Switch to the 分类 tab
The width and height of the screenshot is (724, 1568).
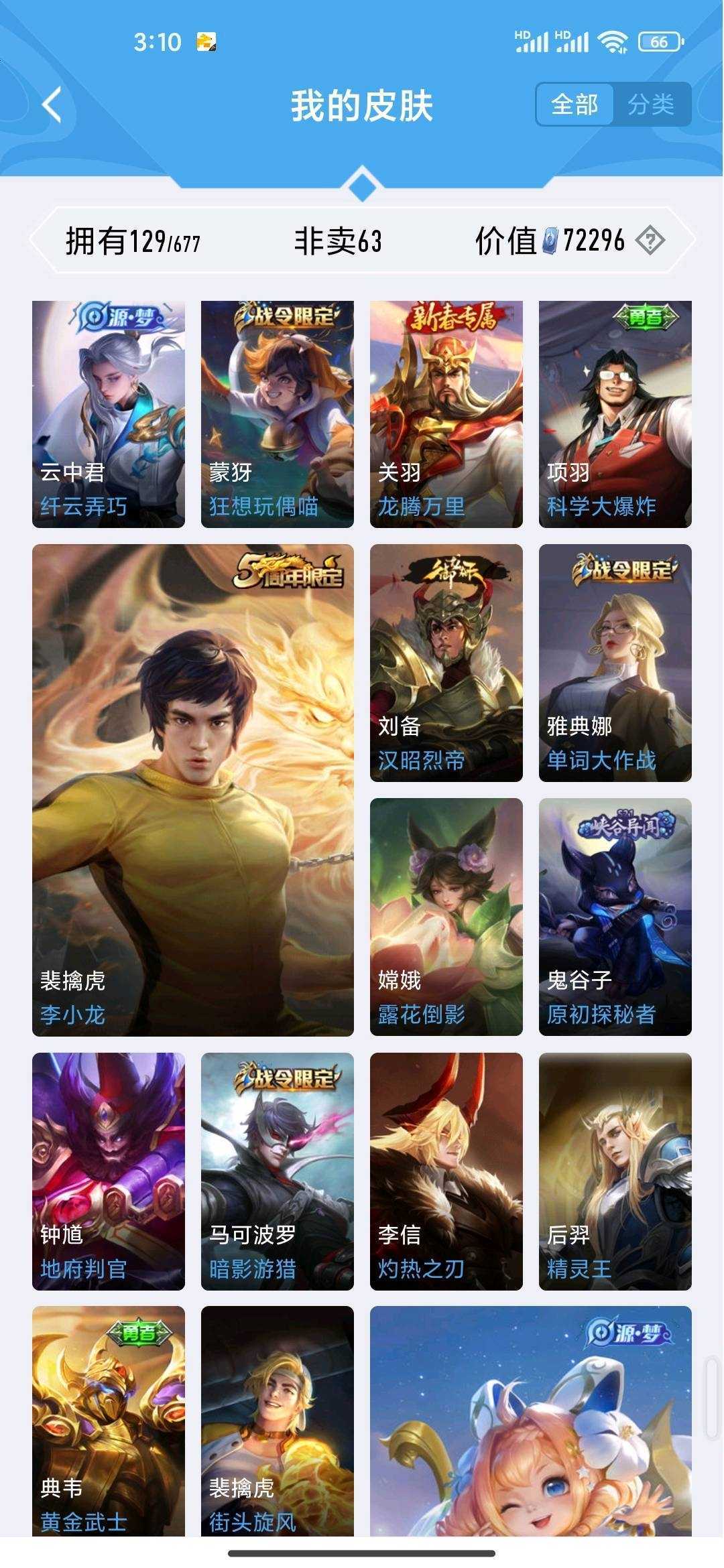tap(651, 105)
